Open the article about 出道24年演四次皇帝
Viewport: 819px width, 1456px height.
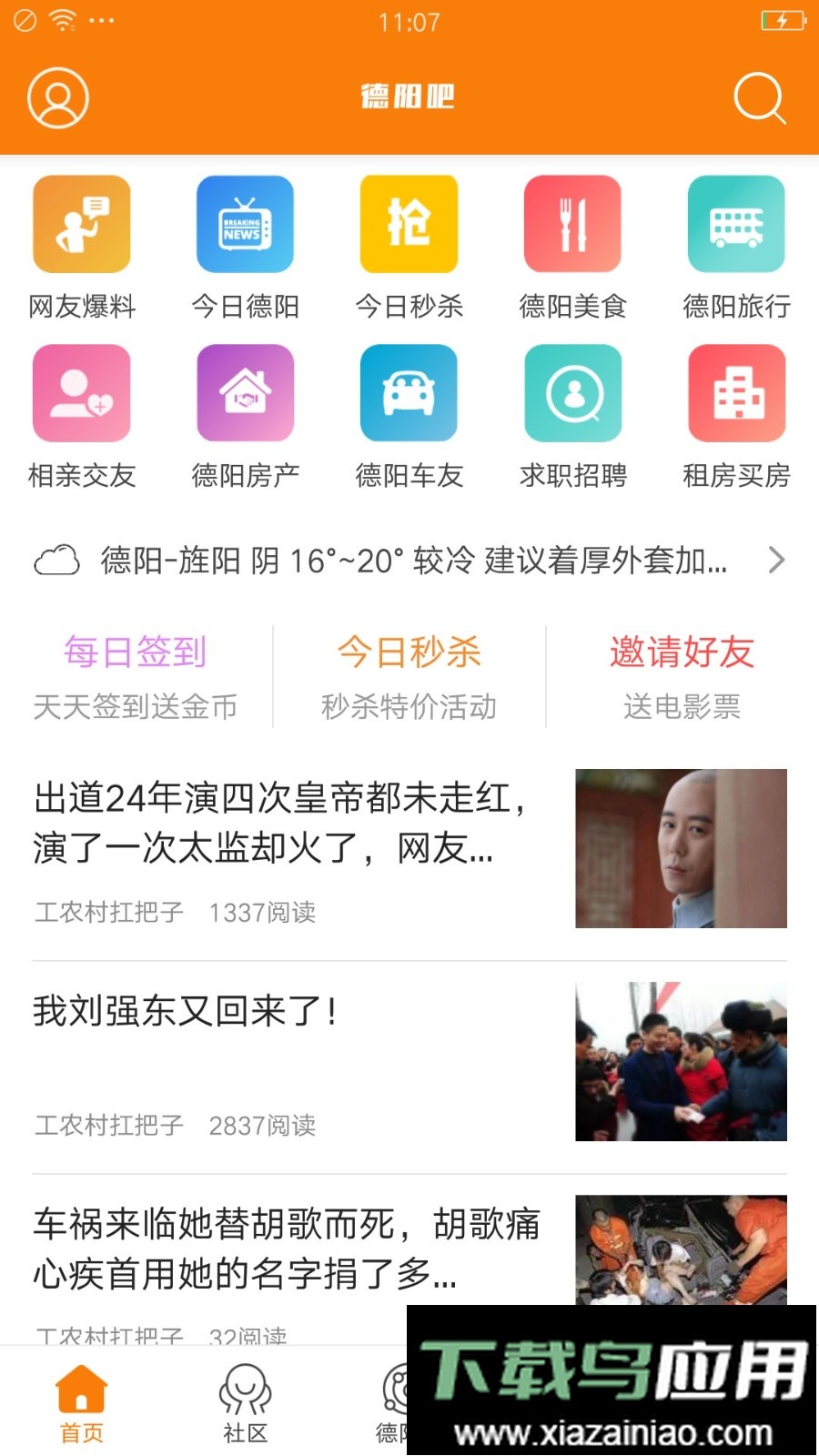[282, 824]
